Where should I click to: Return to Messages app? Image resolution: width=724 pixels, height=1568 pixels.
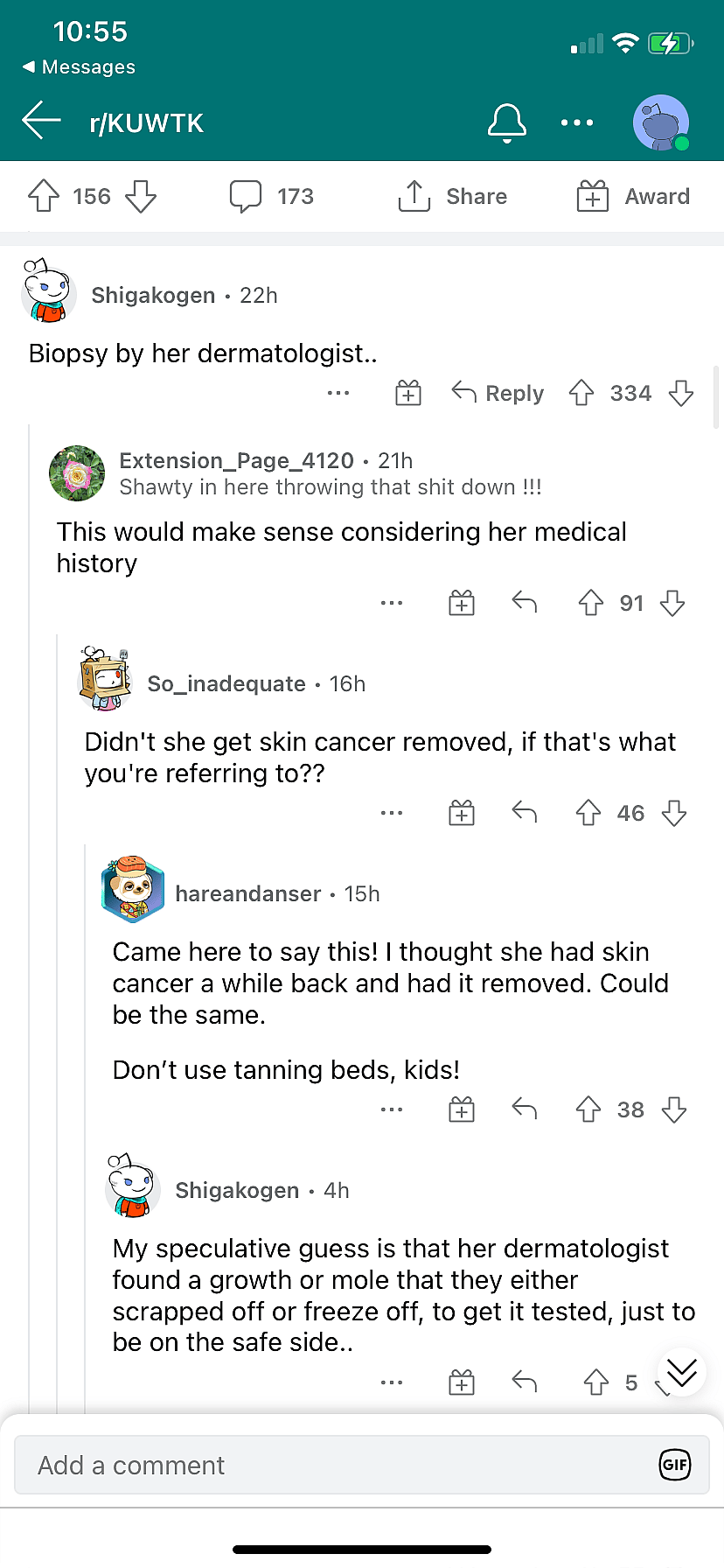[x=79, y=67]
